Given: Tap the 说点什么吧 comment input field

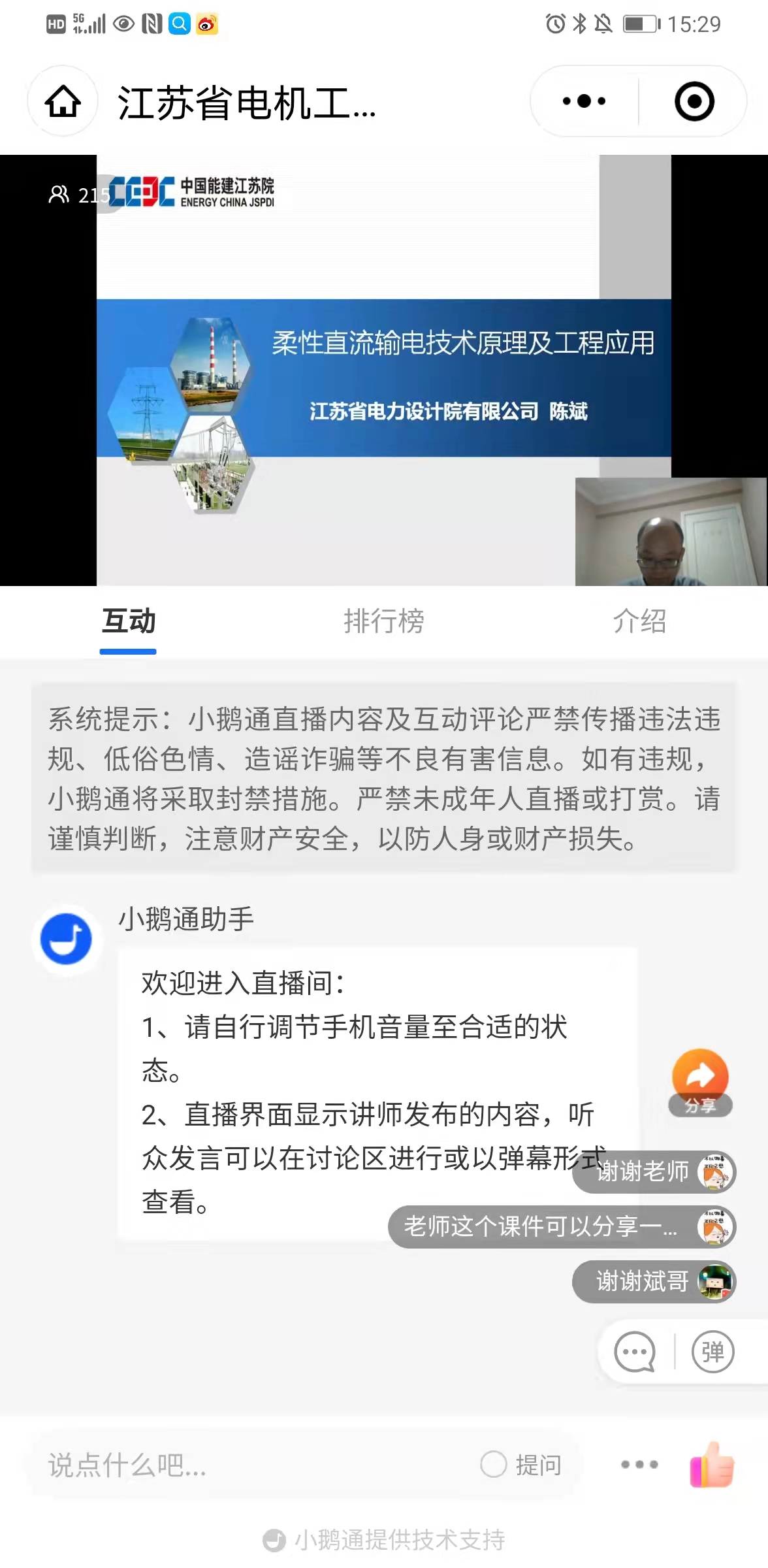Looking at the screenshot, I should point(248,1465).
